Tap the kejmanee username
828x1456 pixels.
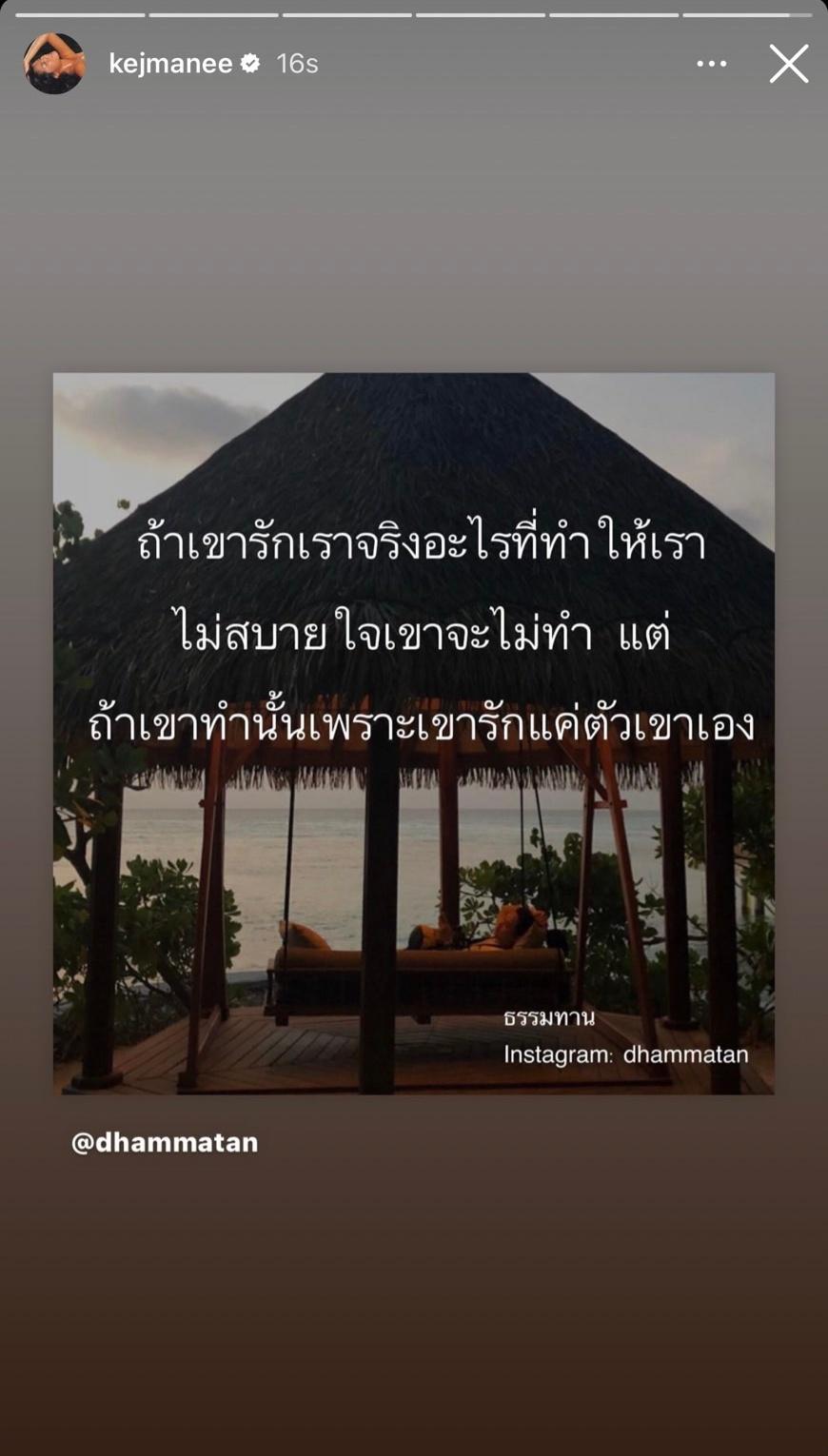[170, 64]
